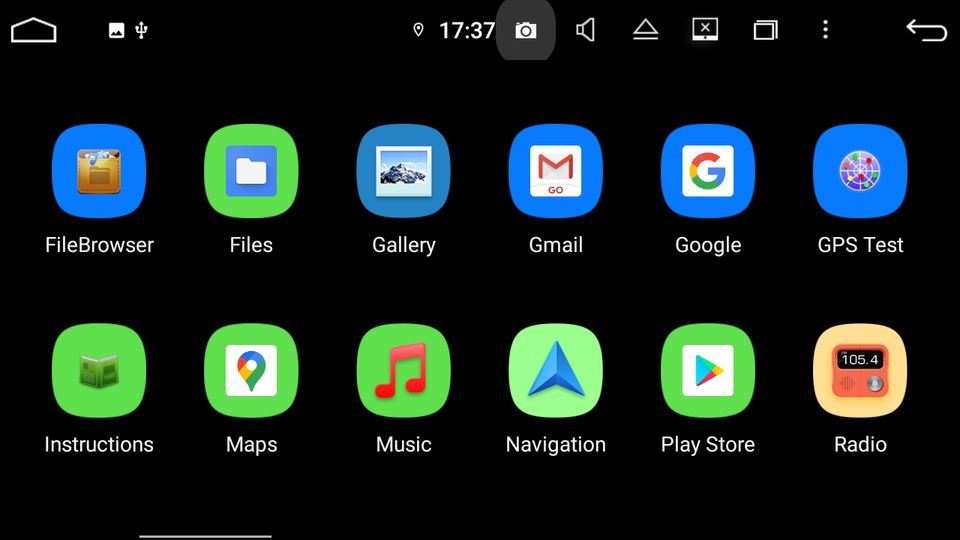The width and height of the screenshot is (960, 540).
Task: Open the FileBrowser app
Action: [x=99, y=171]
